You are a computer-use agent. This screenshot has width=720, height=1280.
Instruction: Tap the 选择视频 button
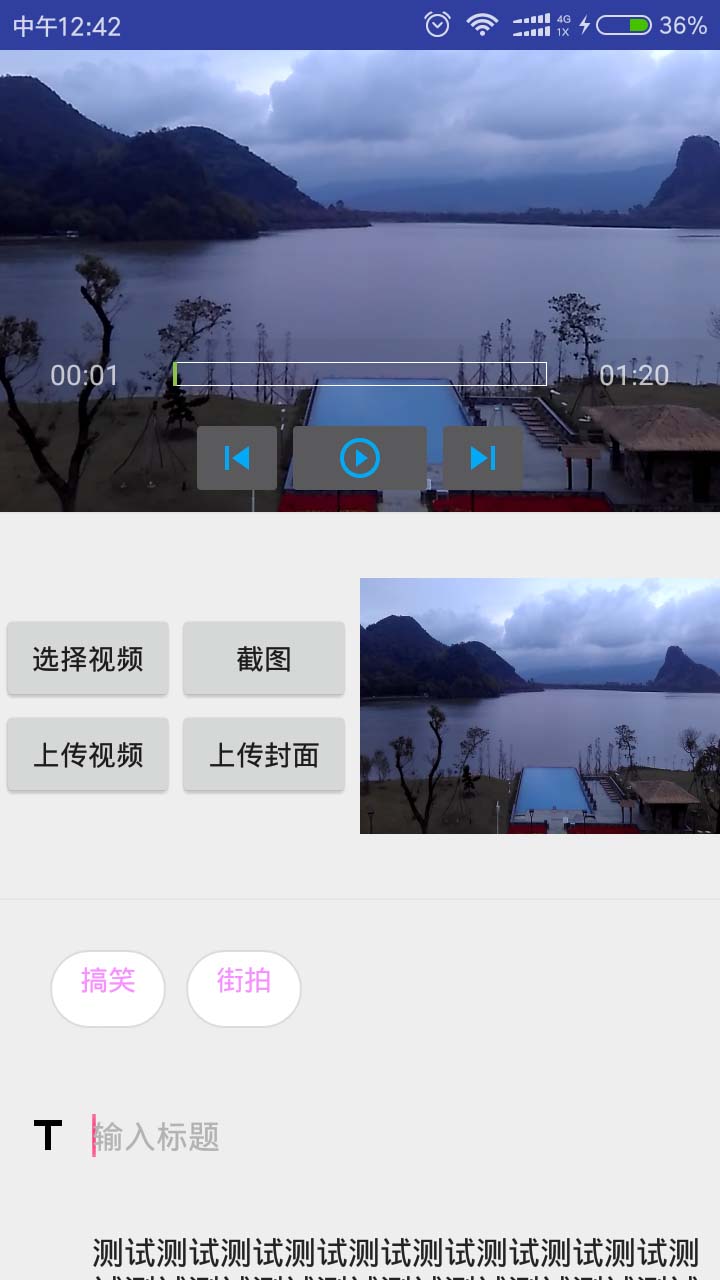click(88, 658)
